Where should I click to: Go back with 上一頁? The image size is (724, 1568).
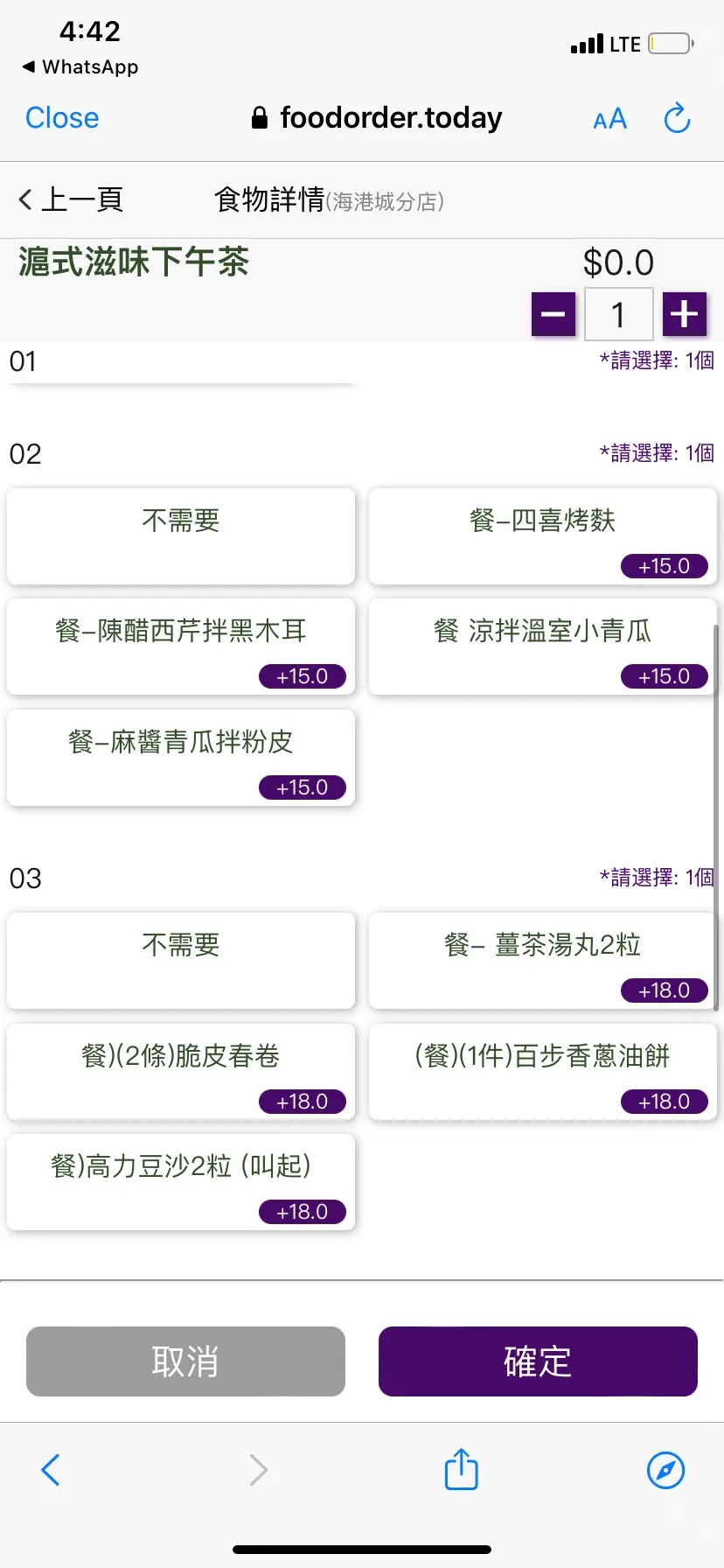pos(71,199)
